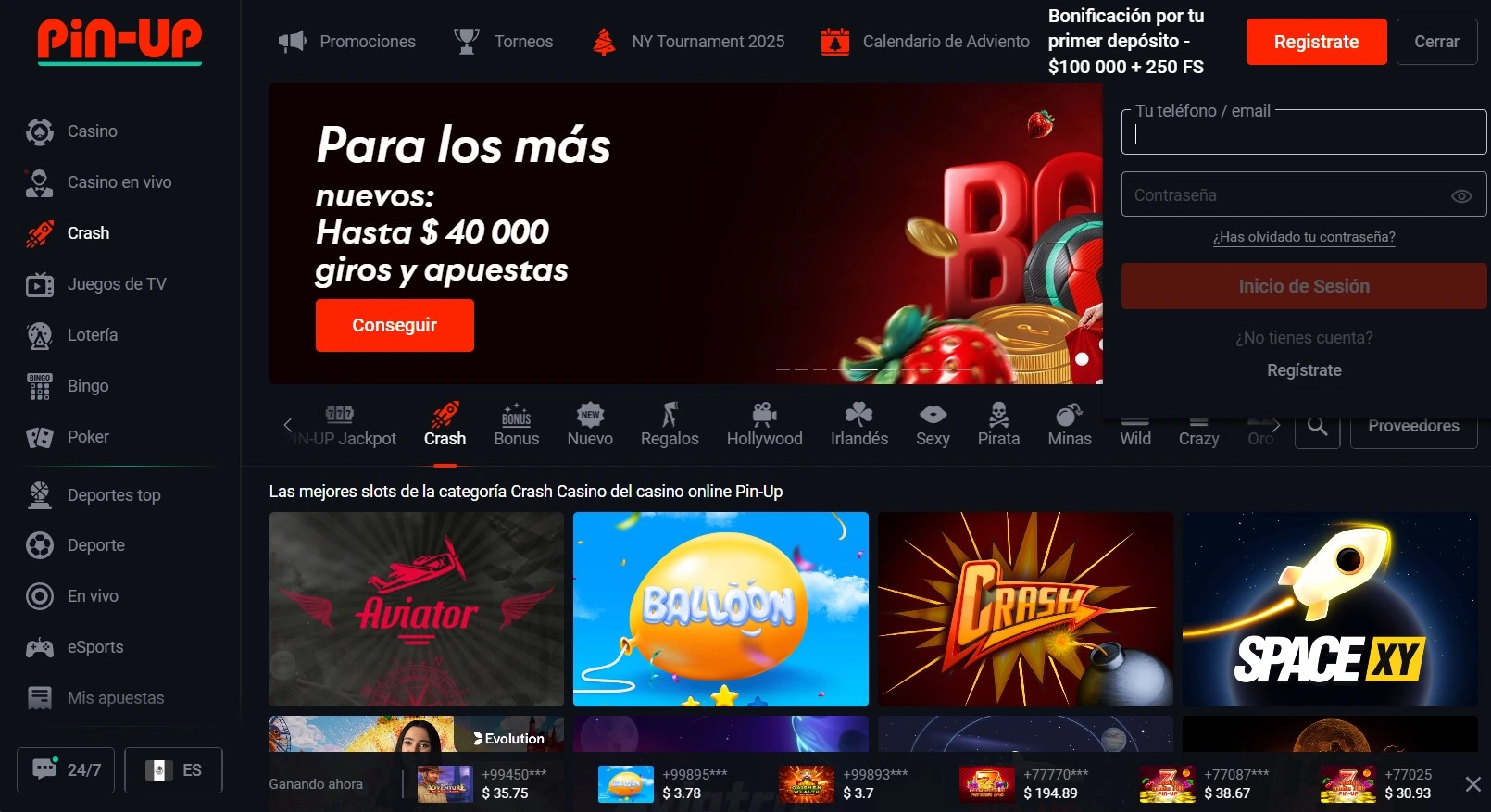Open Promociones in the top bar
The height and width of the screenshot is (812, 1491).
[x=347, y=42]
